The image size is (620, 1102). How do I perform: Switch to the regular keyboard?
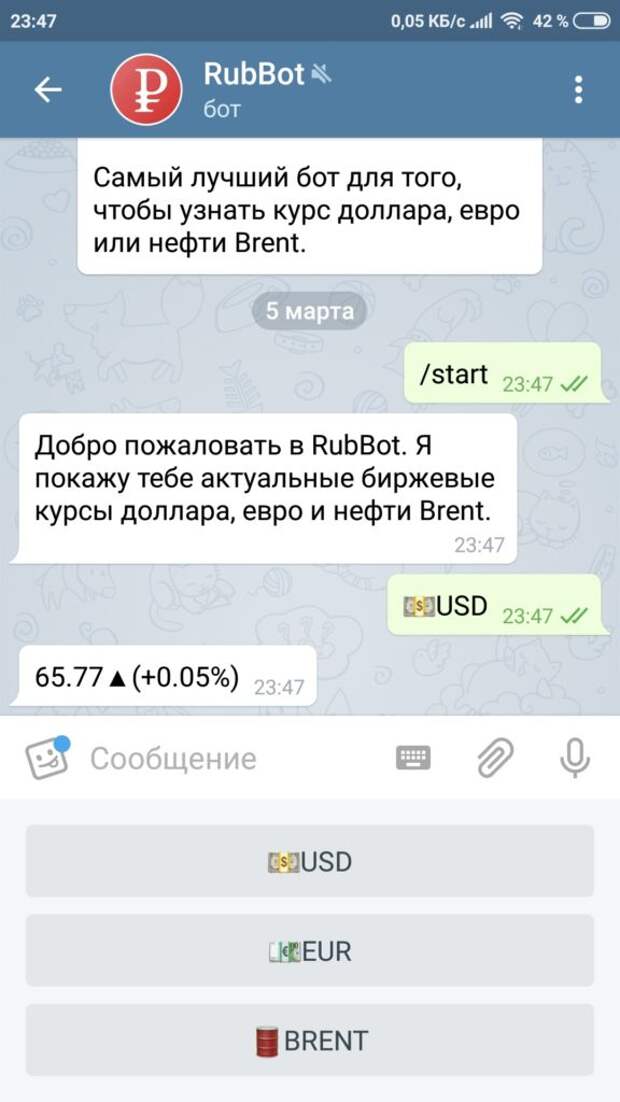[413, 758]
